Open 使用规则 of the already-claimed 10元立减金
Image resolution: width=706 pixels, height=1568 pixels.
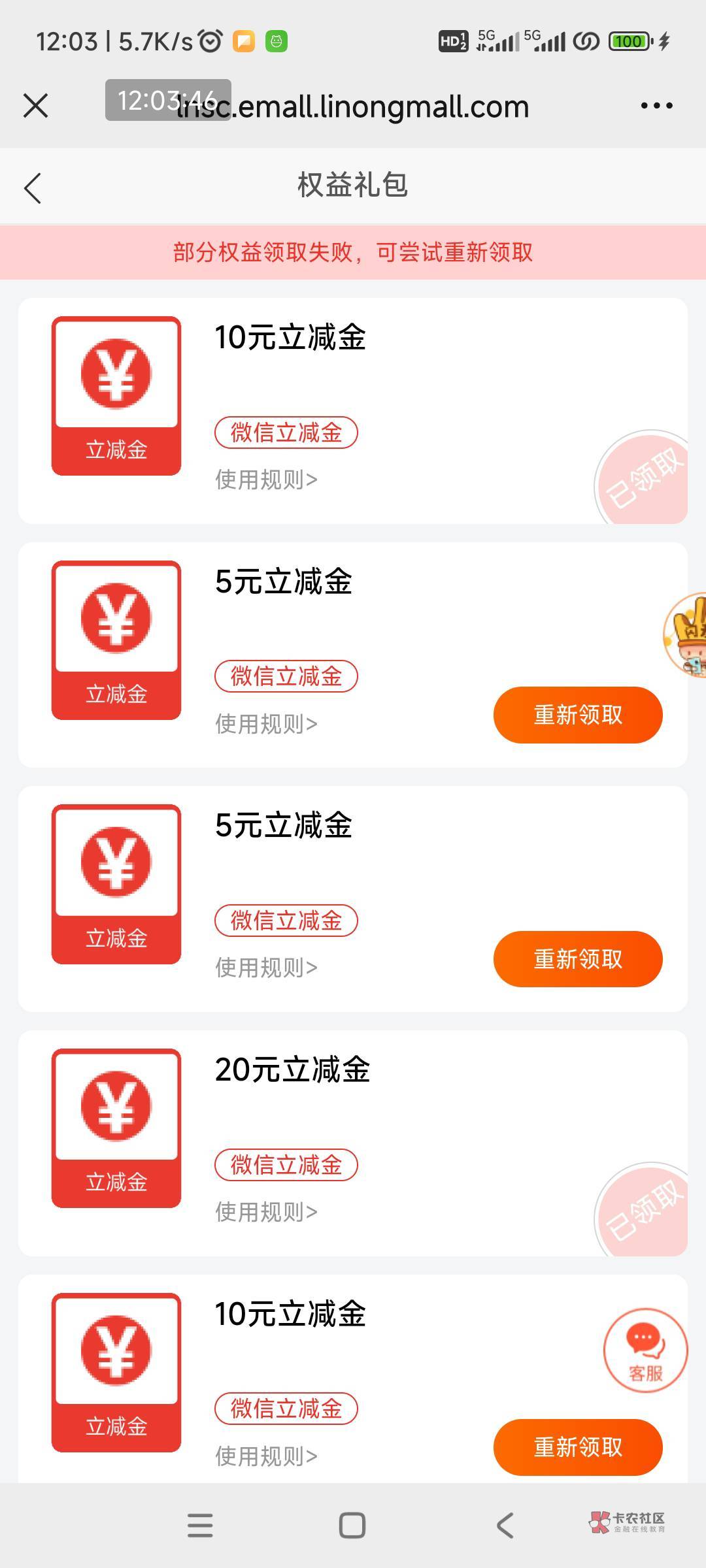point(266,480)
